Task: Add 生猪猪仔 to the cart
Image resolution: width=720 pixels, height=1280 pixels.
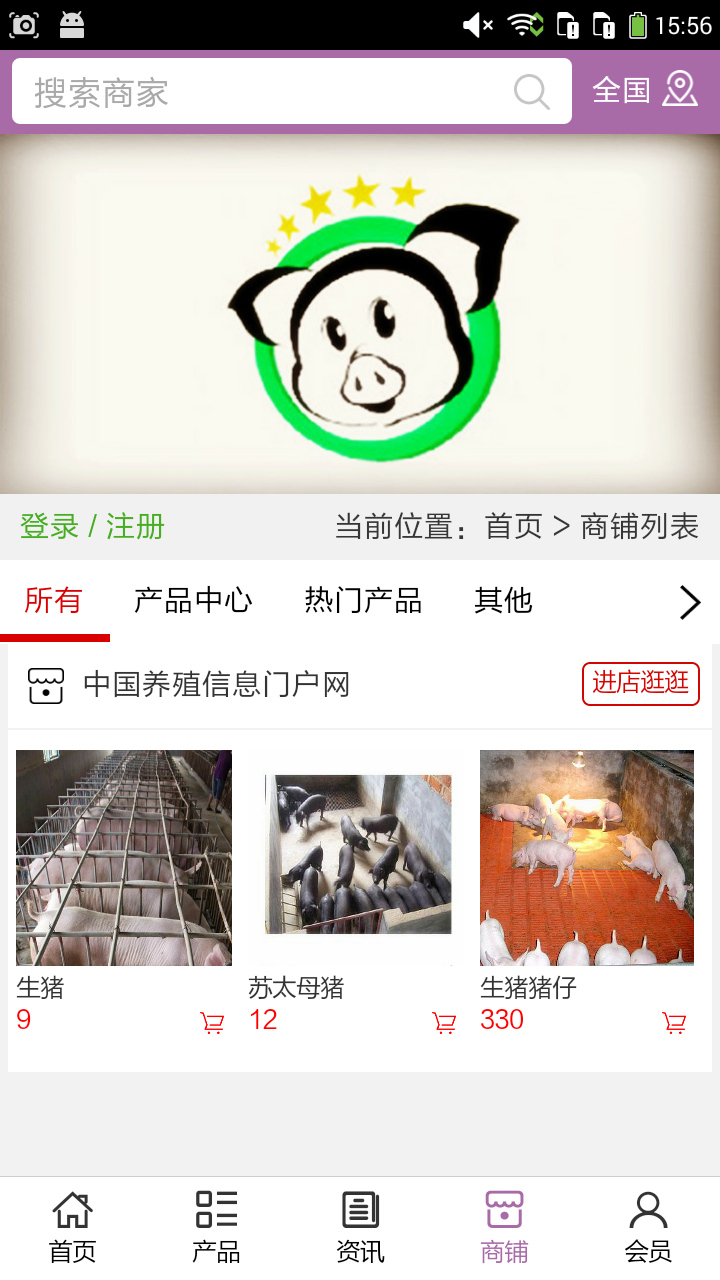Action: pyautogui.click(x=675, y=1022)
